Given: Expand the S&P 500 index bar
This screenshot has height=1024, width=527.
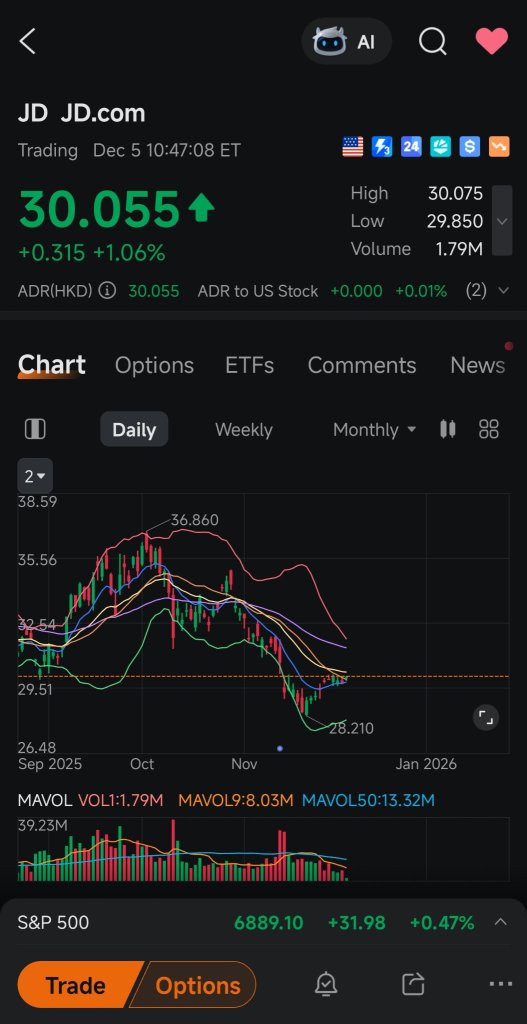Looking at the screenshot, I should [x=500, y=922].
